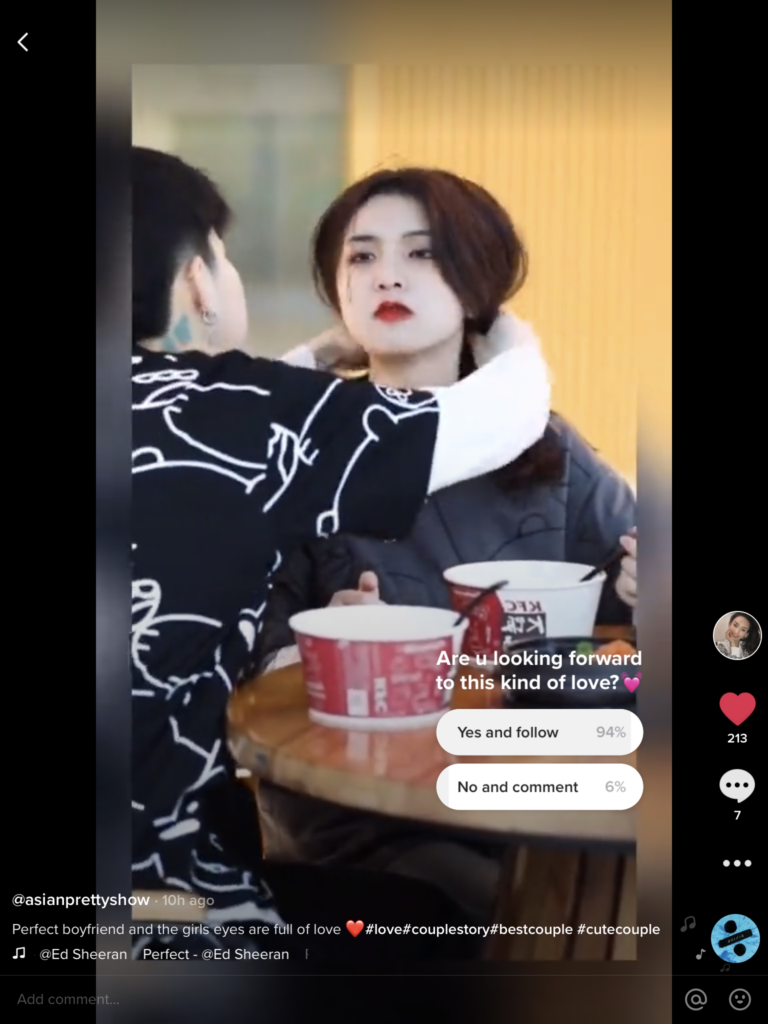Tap the Add comment field
Viewport: 768px width, 1024px height.
click(300, 999)
